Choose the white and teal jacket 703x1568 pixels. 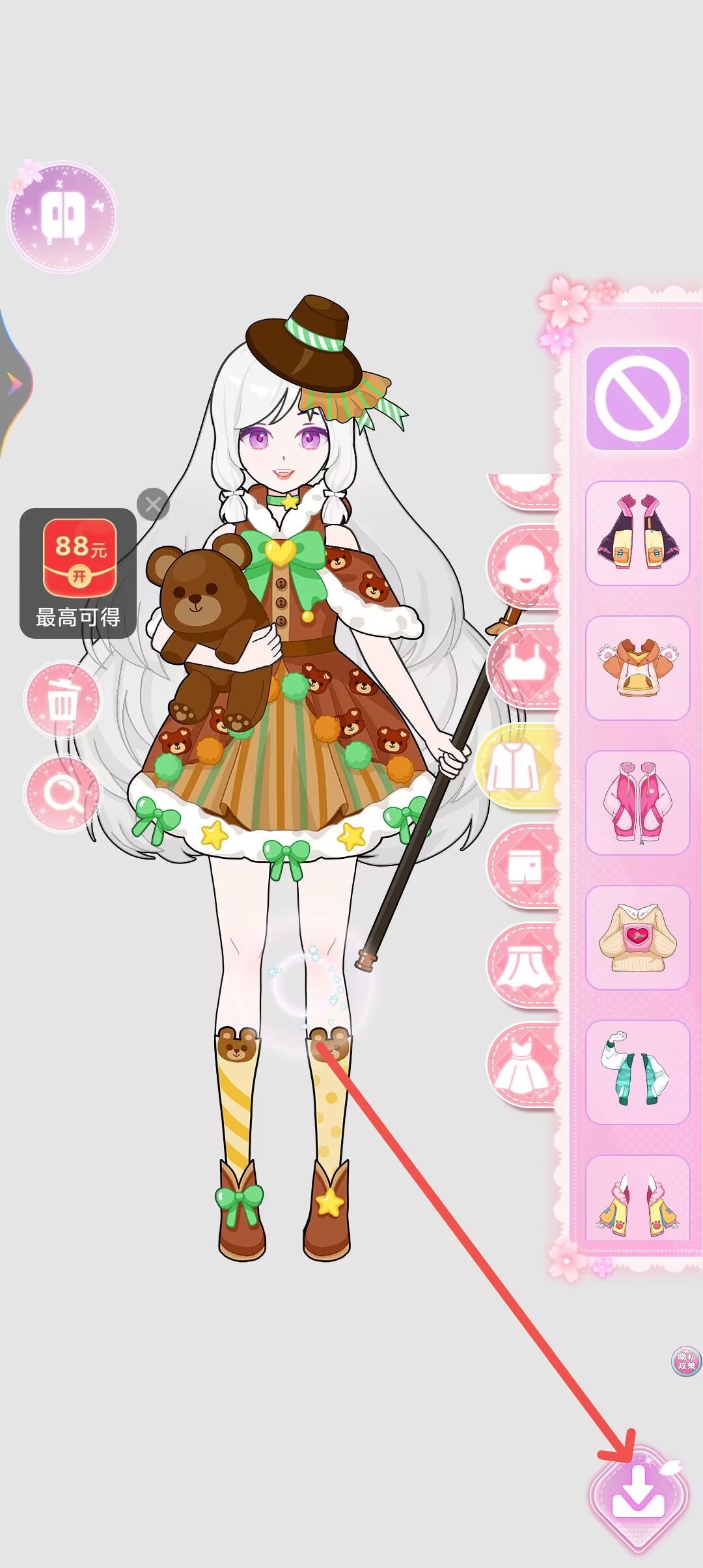click(638, 1072)
